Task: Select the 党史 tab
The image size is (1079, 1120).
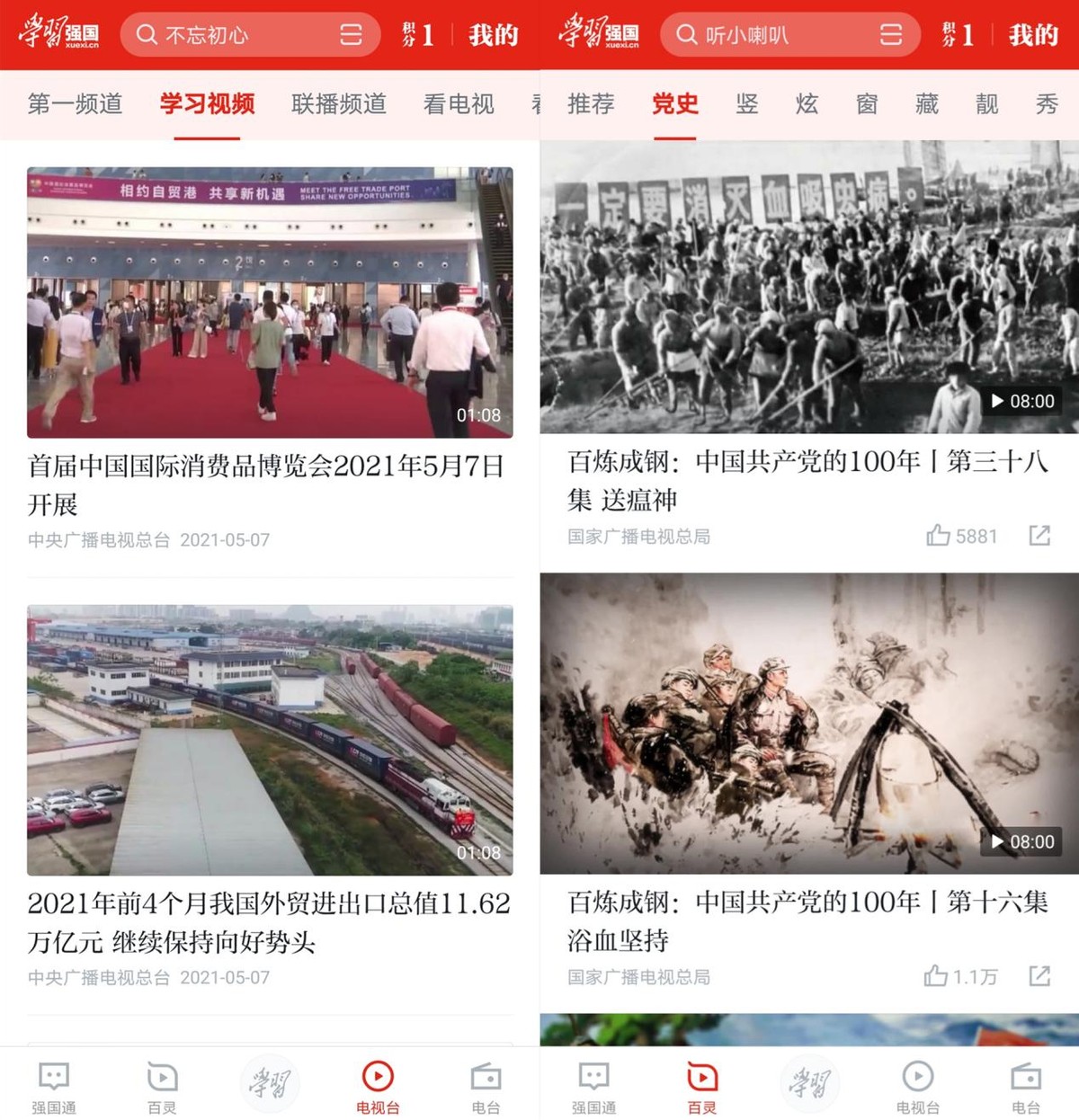Action: tap(674, 104)
